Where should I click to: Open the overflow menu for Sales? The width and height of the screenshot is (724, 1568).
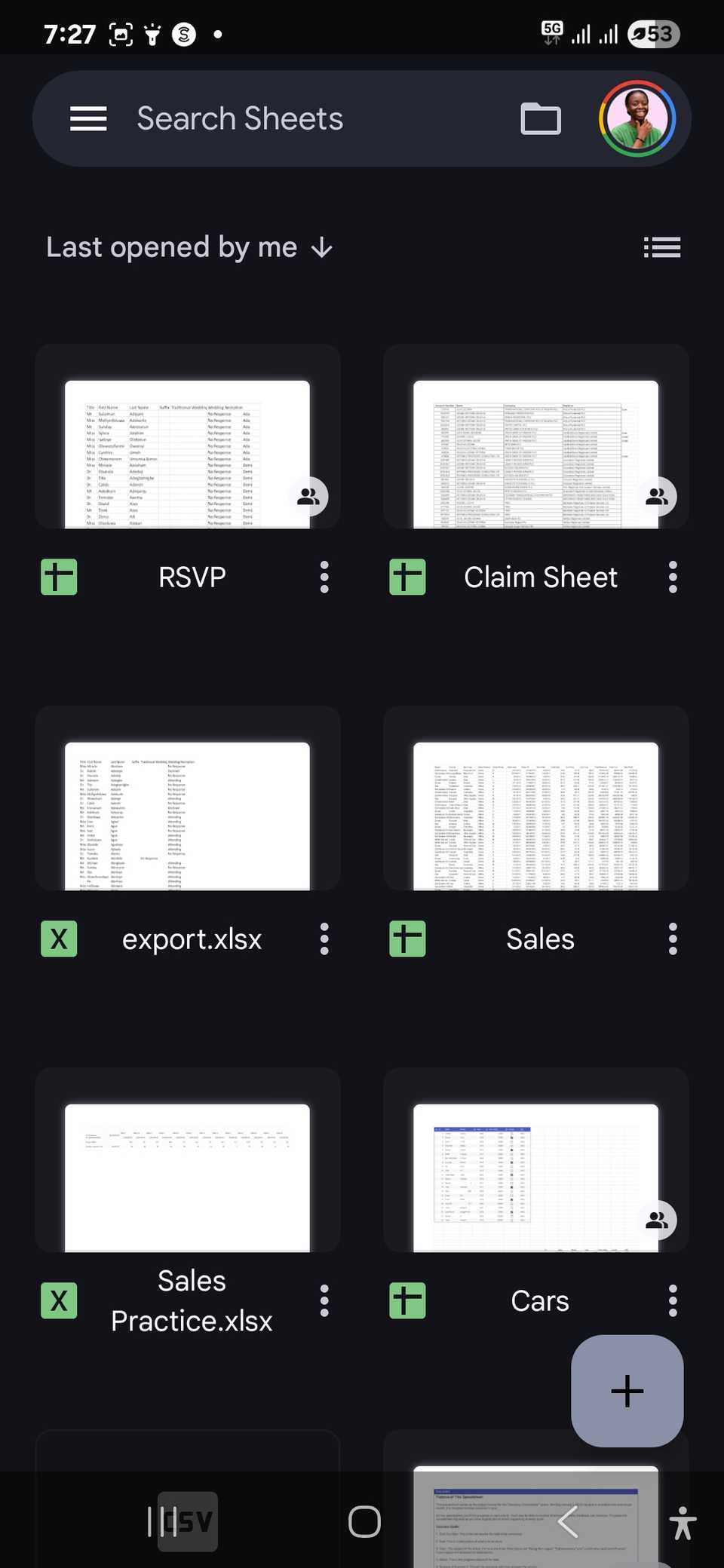(x=672, y=939)
